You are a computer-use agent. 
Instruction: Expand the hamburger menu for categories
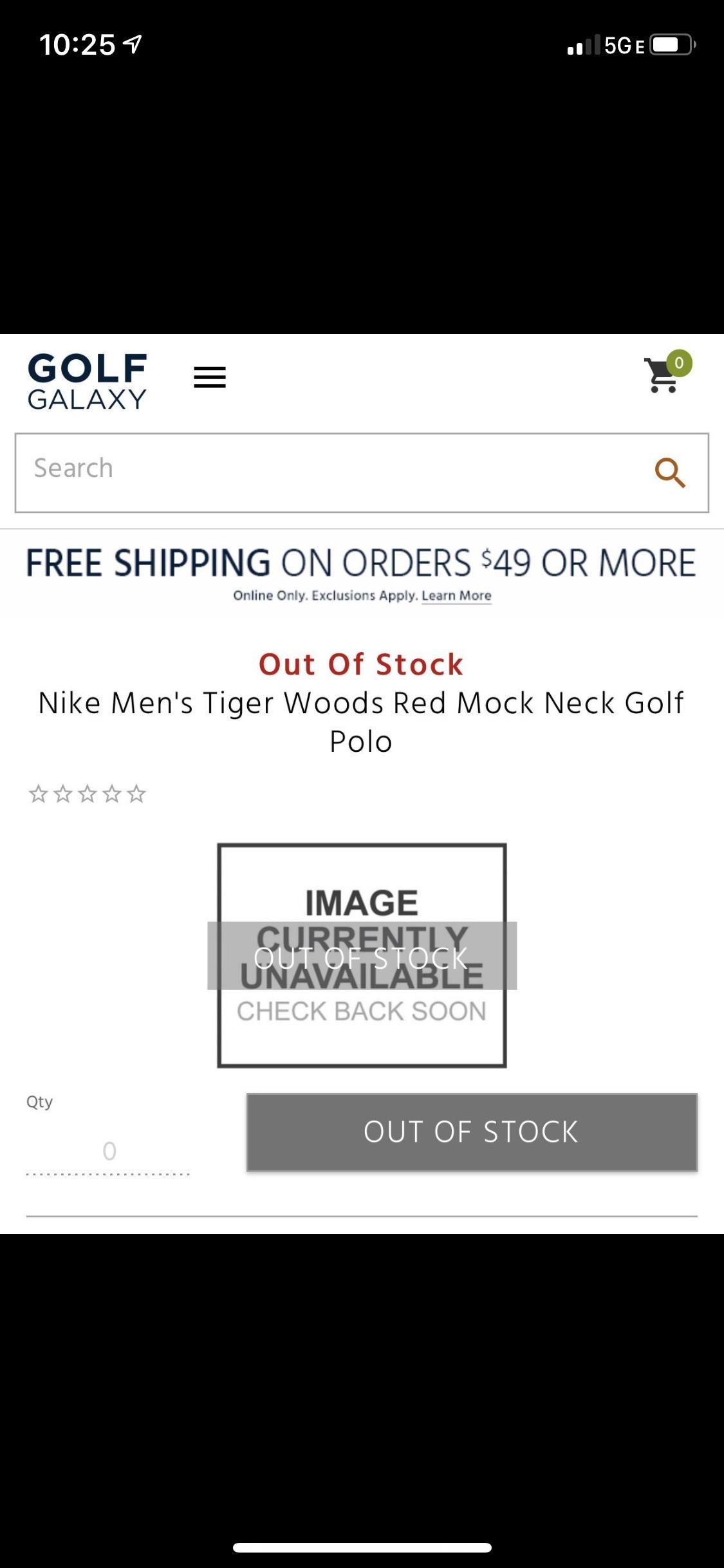[x=209, y=377]
